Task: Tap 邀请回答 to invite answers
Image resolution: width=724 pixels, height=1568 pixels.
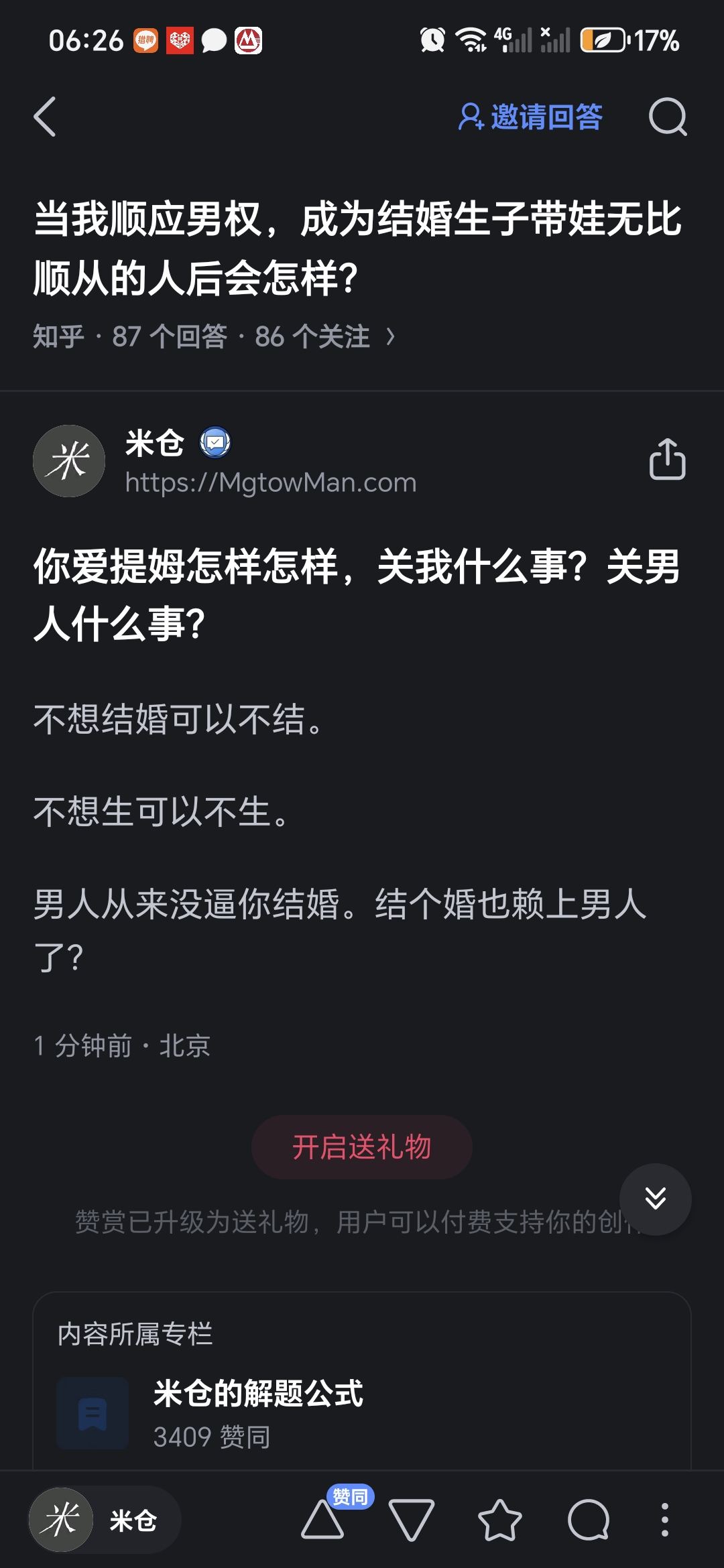Action: click(530, 117)
